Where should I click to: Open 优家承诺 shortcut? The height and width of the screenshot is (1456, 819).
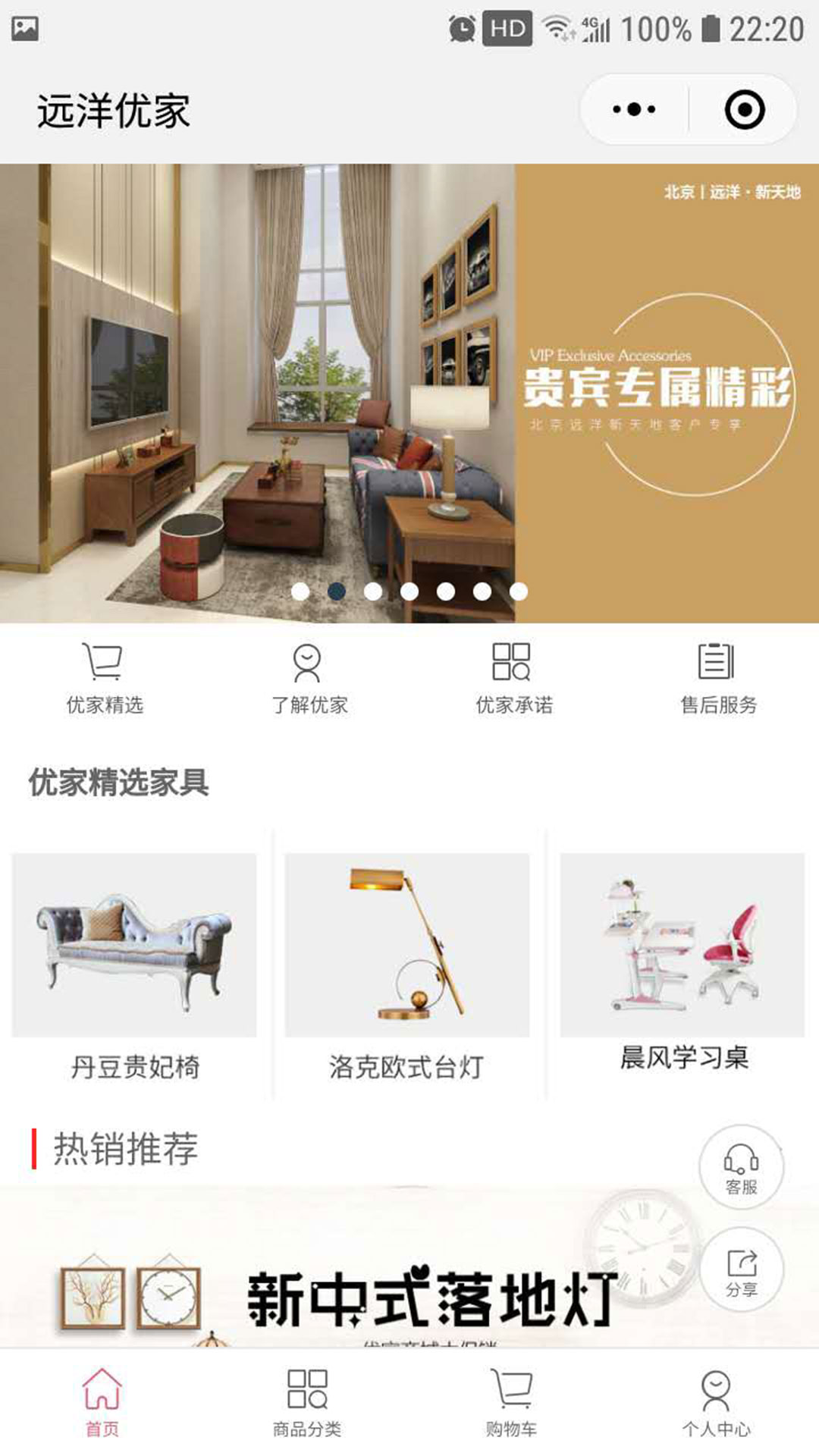[x=513, y=677]
